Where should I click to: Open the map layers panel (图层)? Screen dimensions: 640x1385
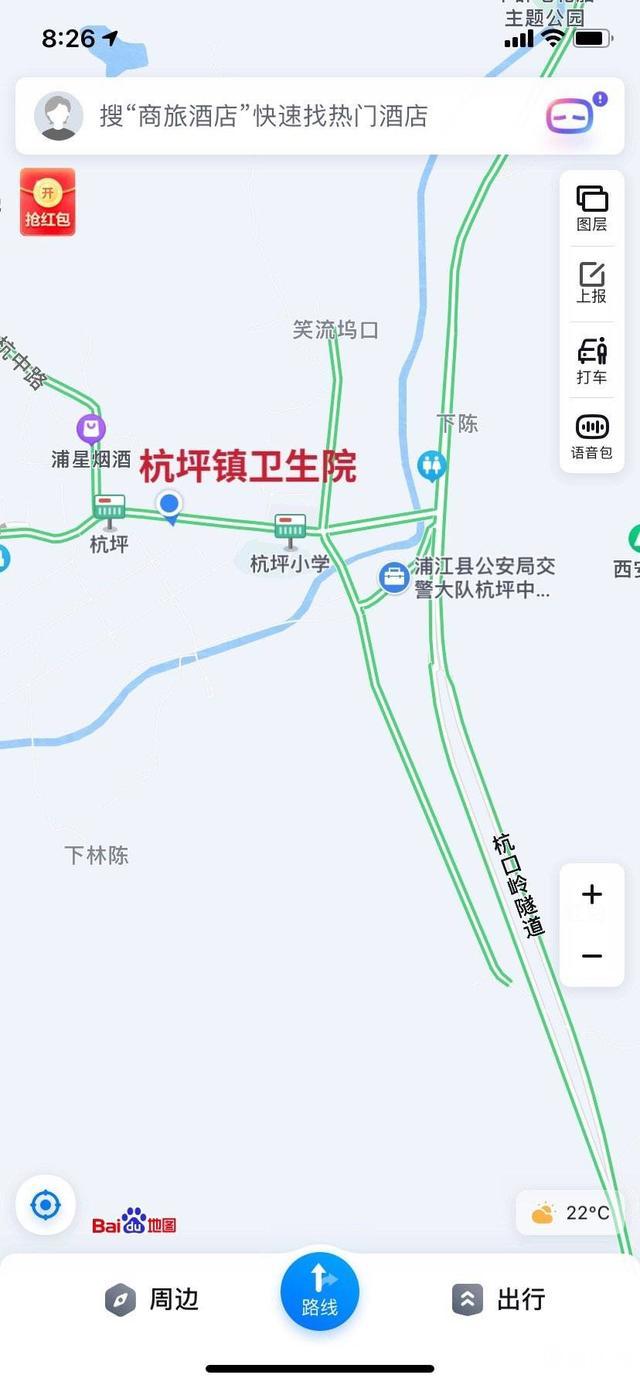tap(592, 209)
